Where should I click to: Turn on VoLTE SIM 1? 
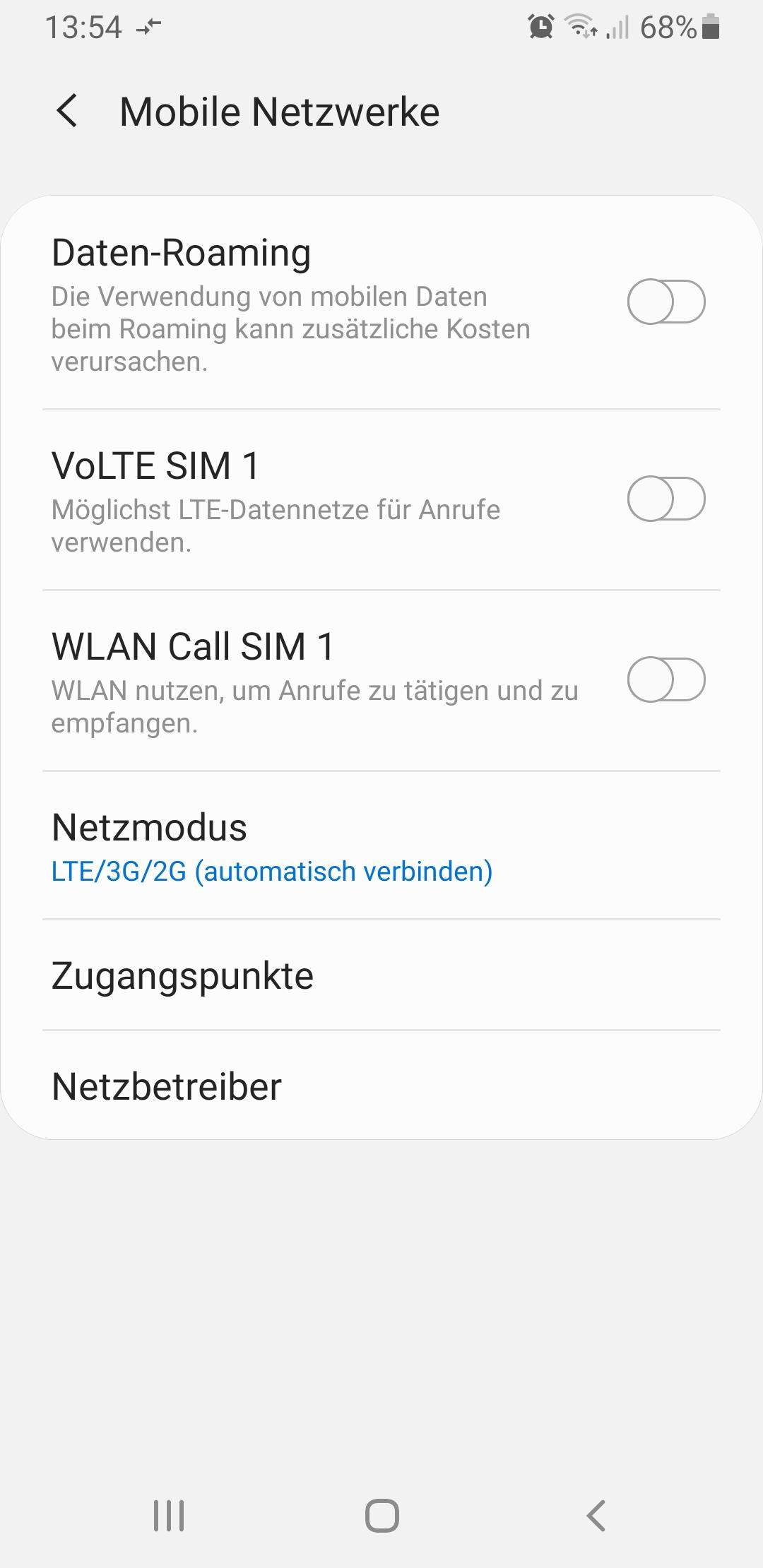[x=666, y=499]
